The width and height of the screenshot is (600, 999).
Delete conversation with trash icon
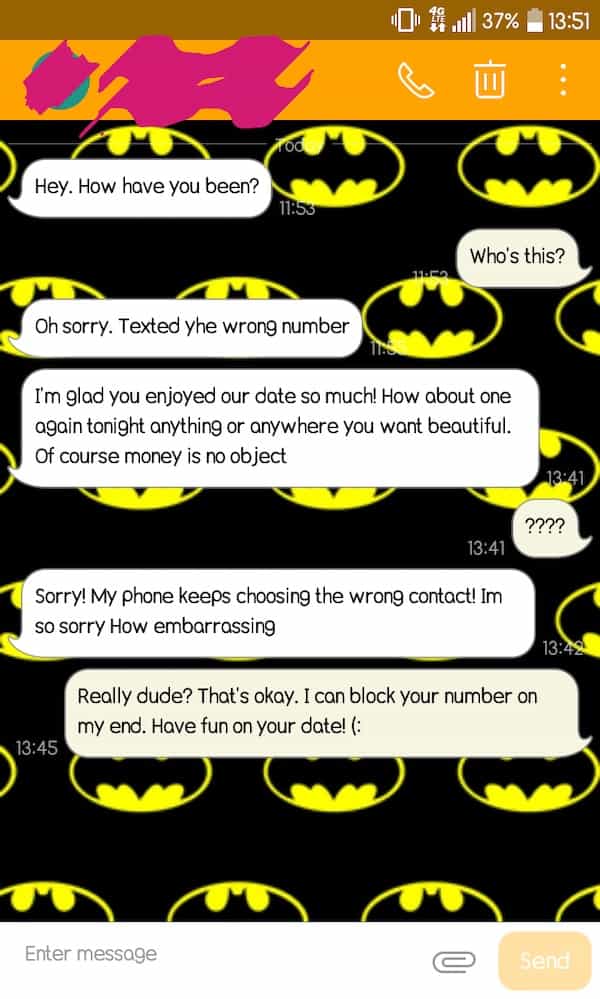tap(489, 80)
